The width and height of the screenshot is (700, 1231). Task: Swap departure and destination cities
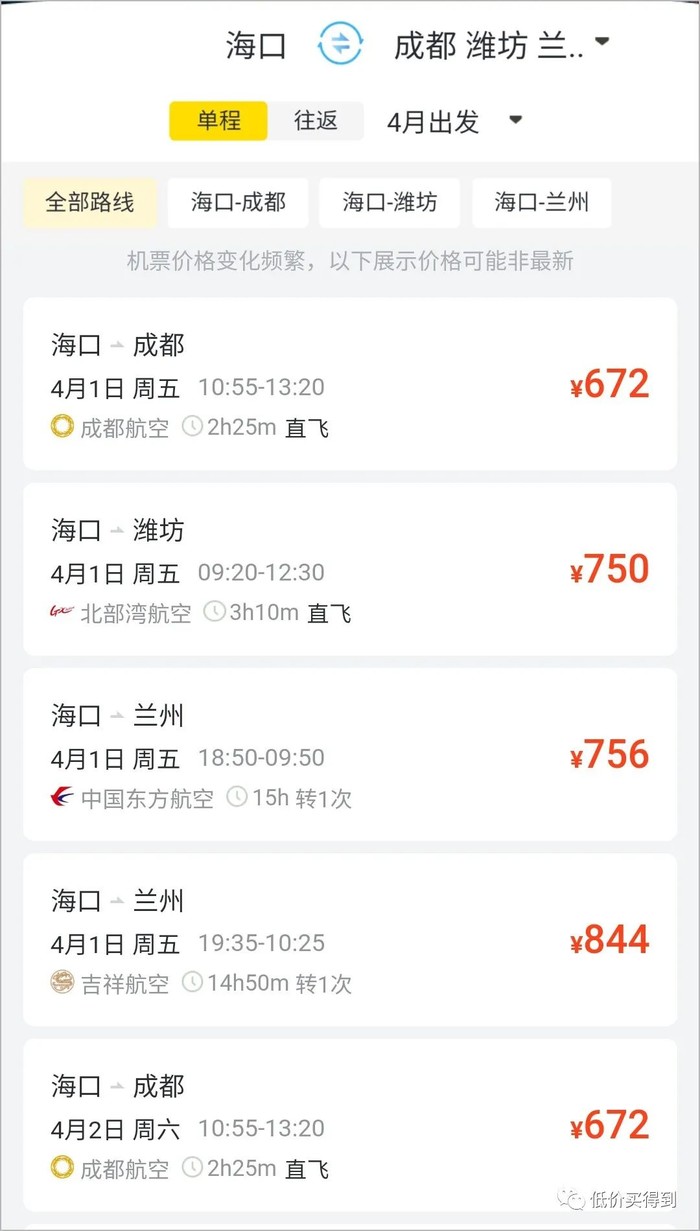tap(340, 45)
